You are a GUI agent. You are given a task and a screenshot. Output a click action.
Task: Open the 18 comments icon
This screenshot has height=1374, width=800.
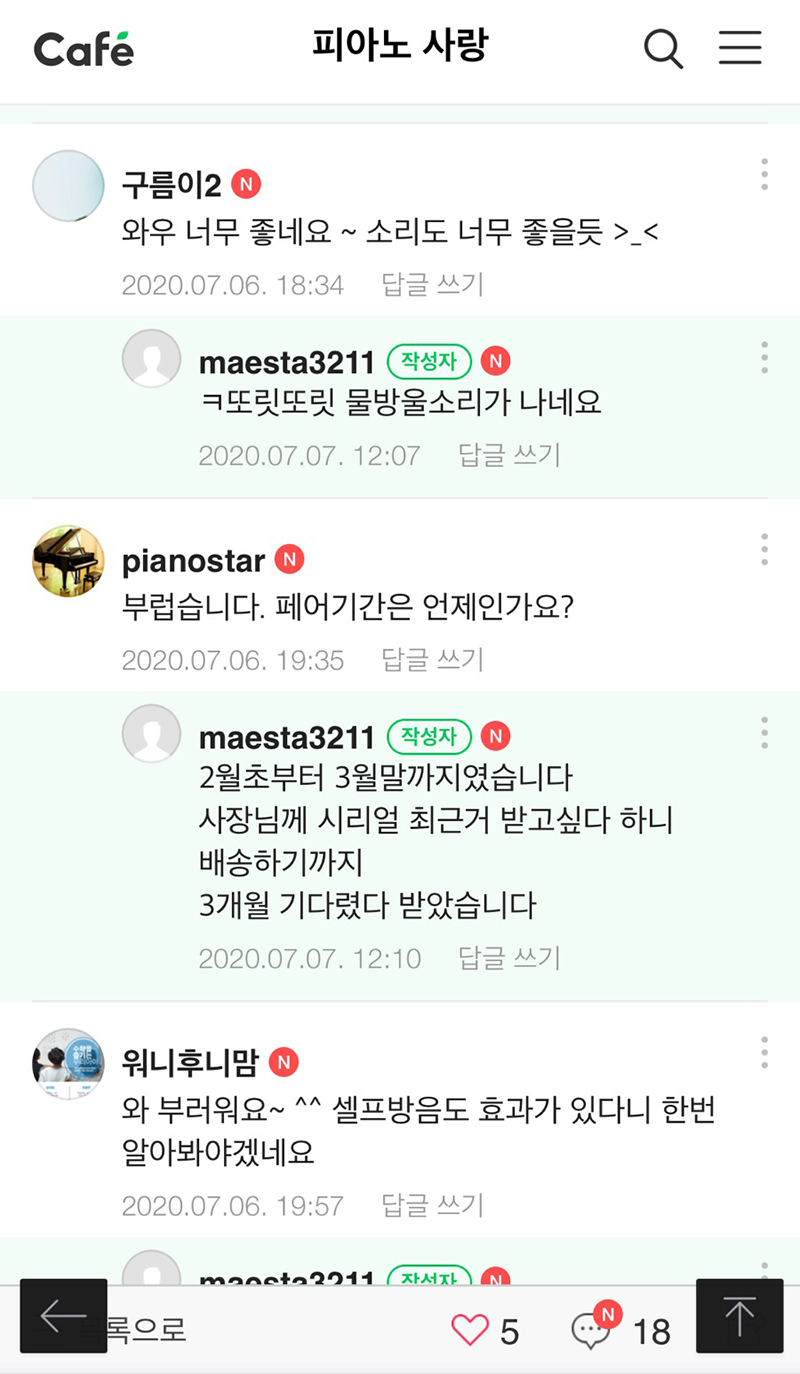[592, 1331]
